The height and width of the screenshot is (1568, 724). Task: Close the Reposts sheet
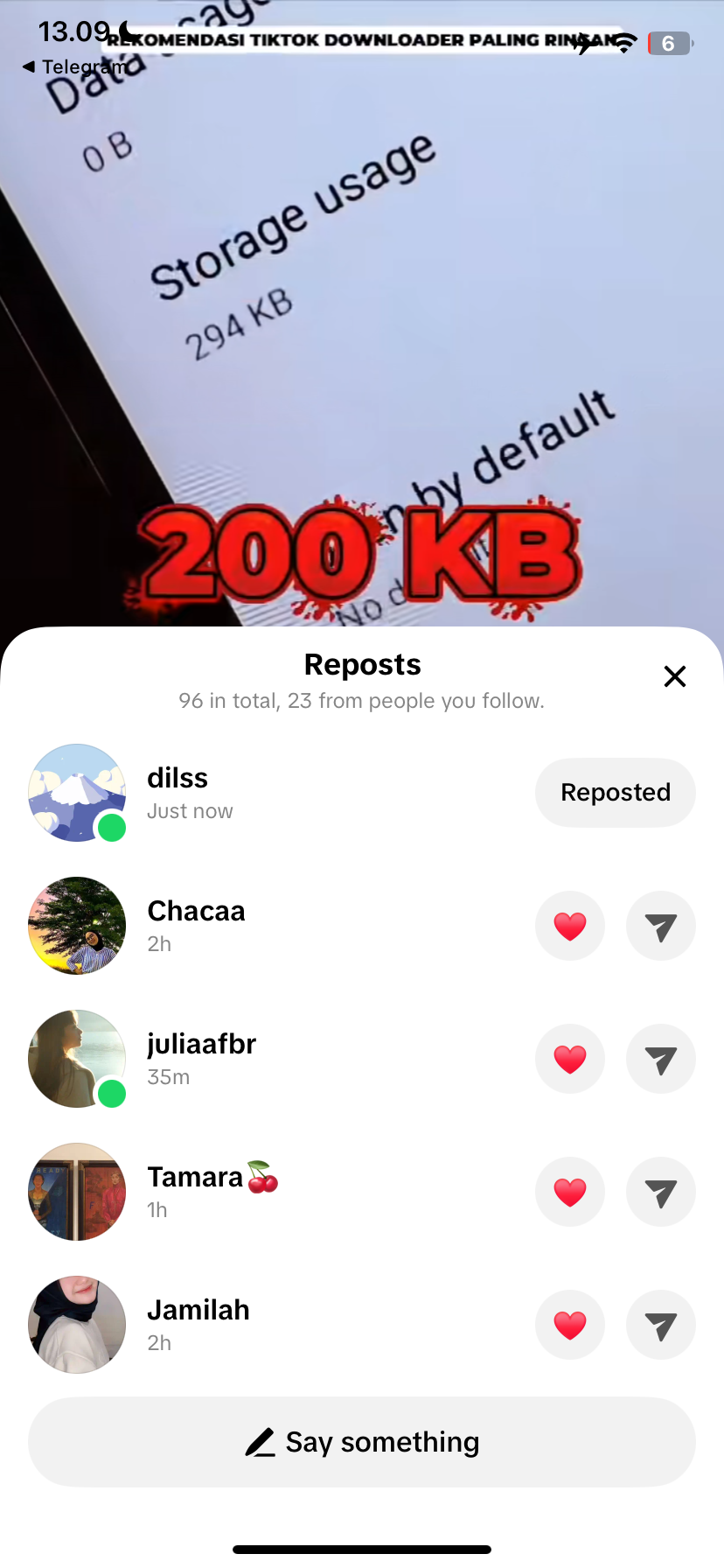coord(674,676)
